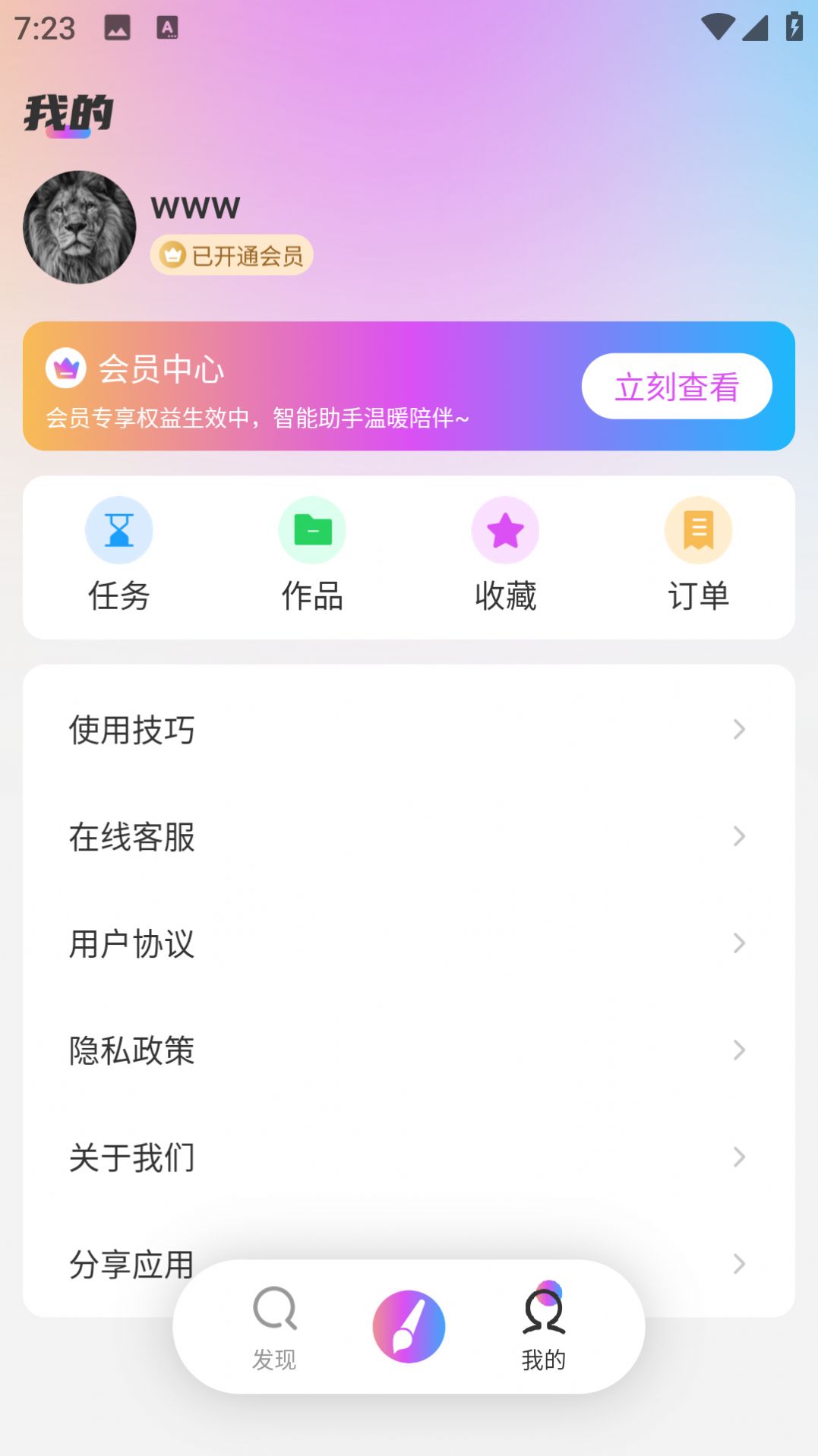Open the 作品 folder icon
The height and width of the screenshot is (1456, 818).
click(312, 530)
